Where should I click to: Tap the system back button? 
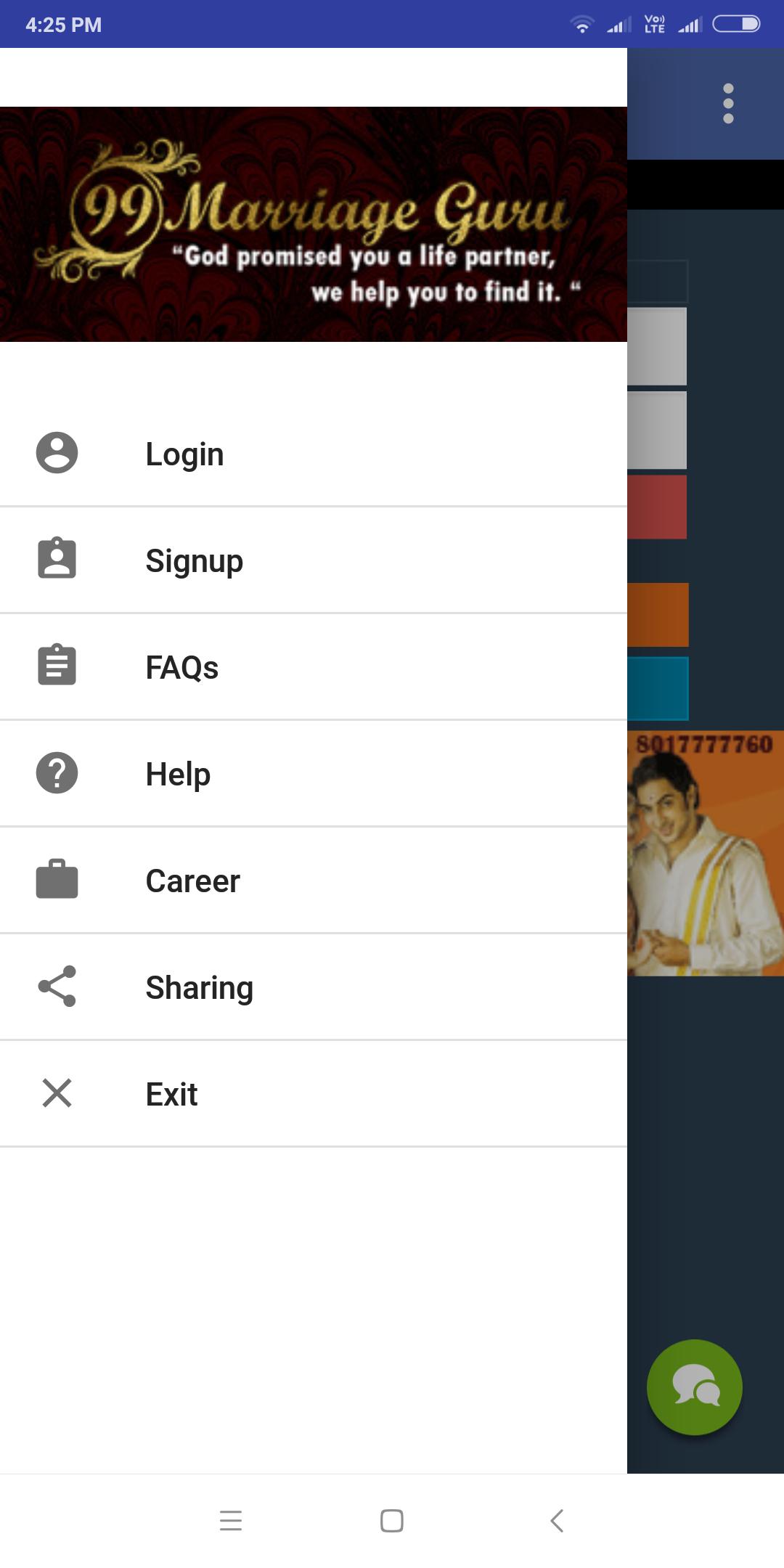(557, 1521)
